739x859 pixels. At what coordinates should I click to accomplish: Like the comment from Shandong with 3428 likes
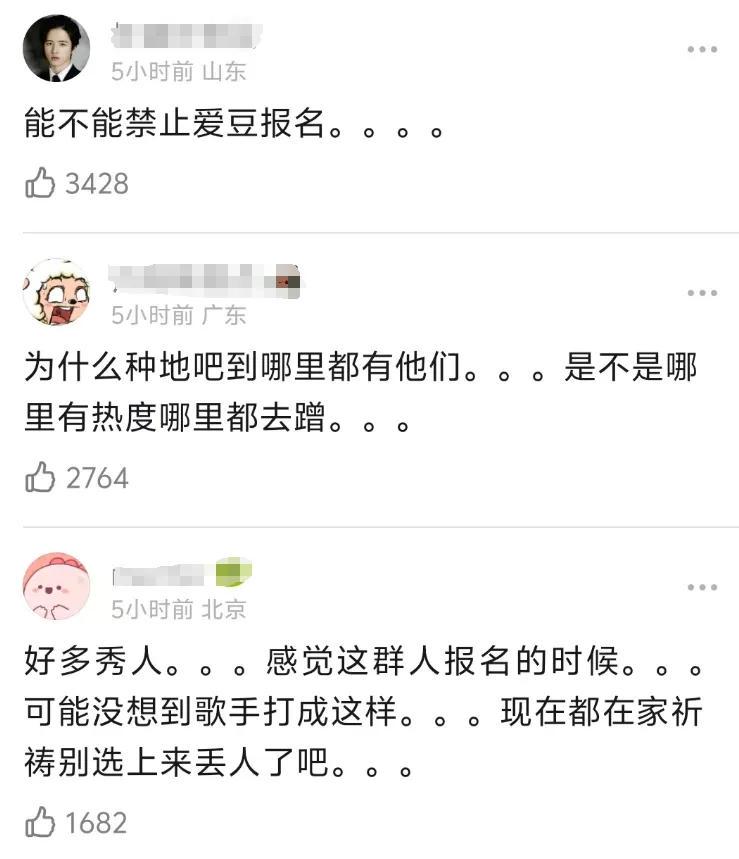(x=41, y=184)
